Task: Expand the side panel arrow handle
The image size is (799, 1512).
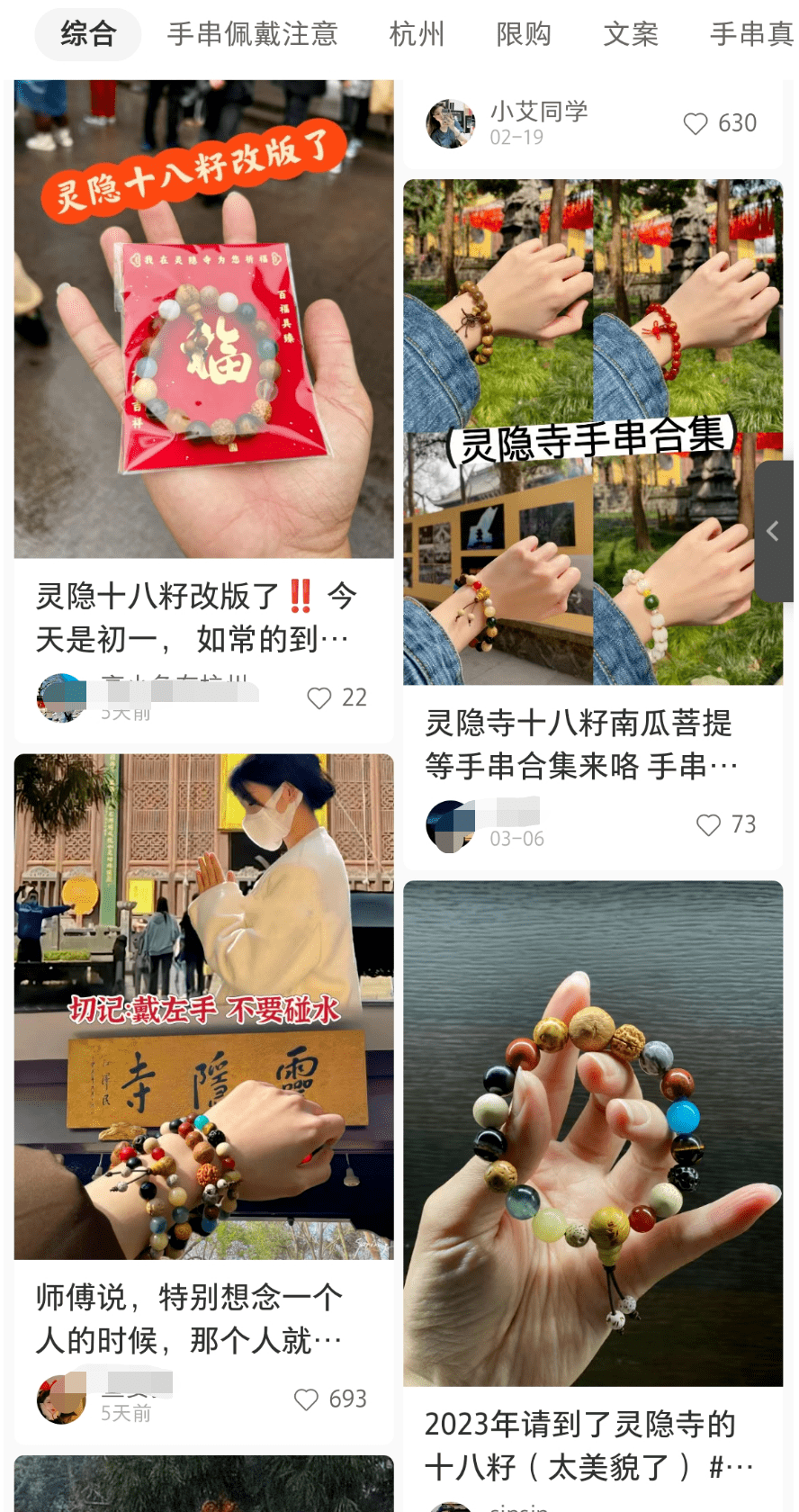Action: coord(774,531)
